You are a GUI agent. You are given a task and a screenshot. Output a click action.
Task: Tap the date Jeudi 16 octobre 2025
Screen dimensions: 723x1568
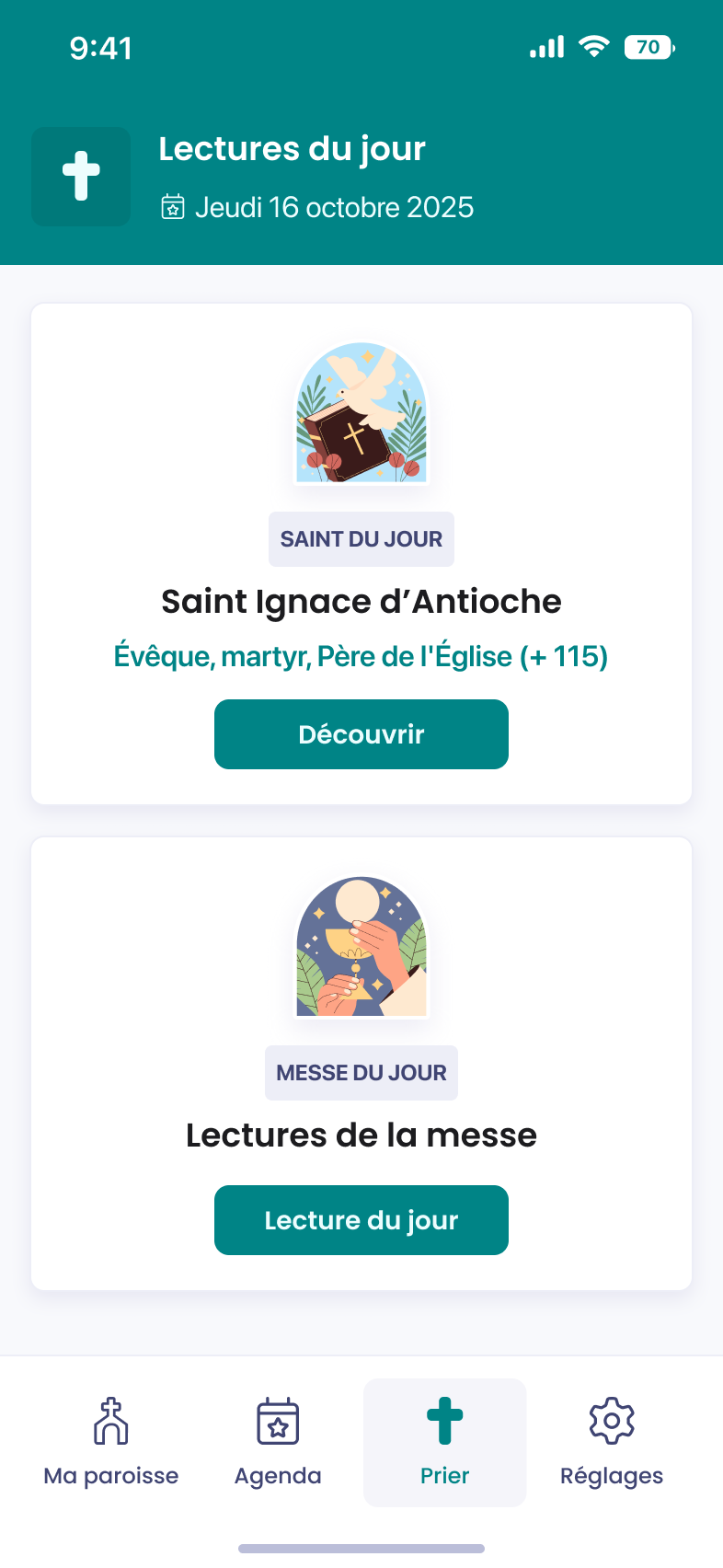[x=334, y=208]
